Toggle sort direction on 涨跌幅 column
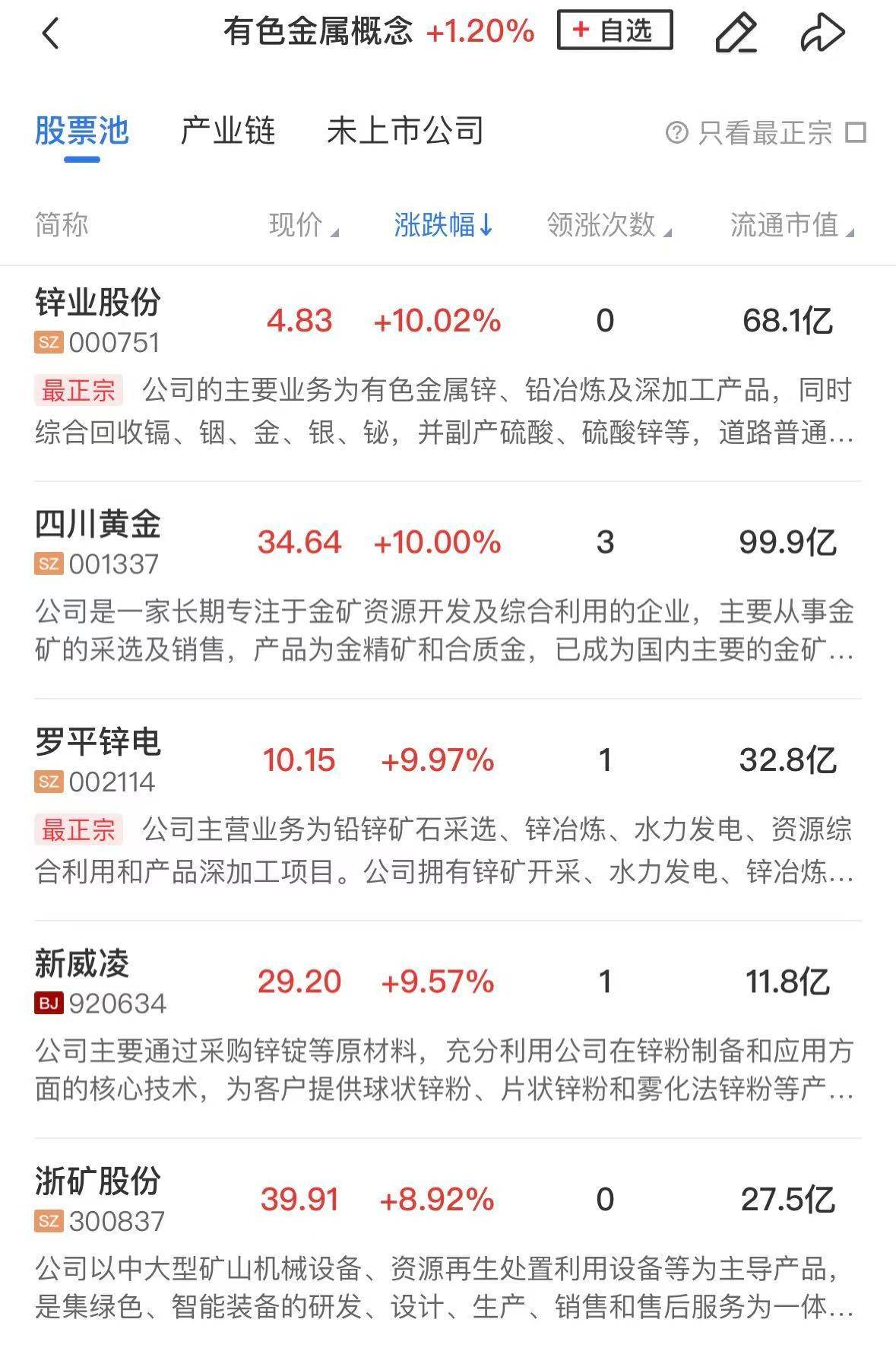 (x=441, y=225)
